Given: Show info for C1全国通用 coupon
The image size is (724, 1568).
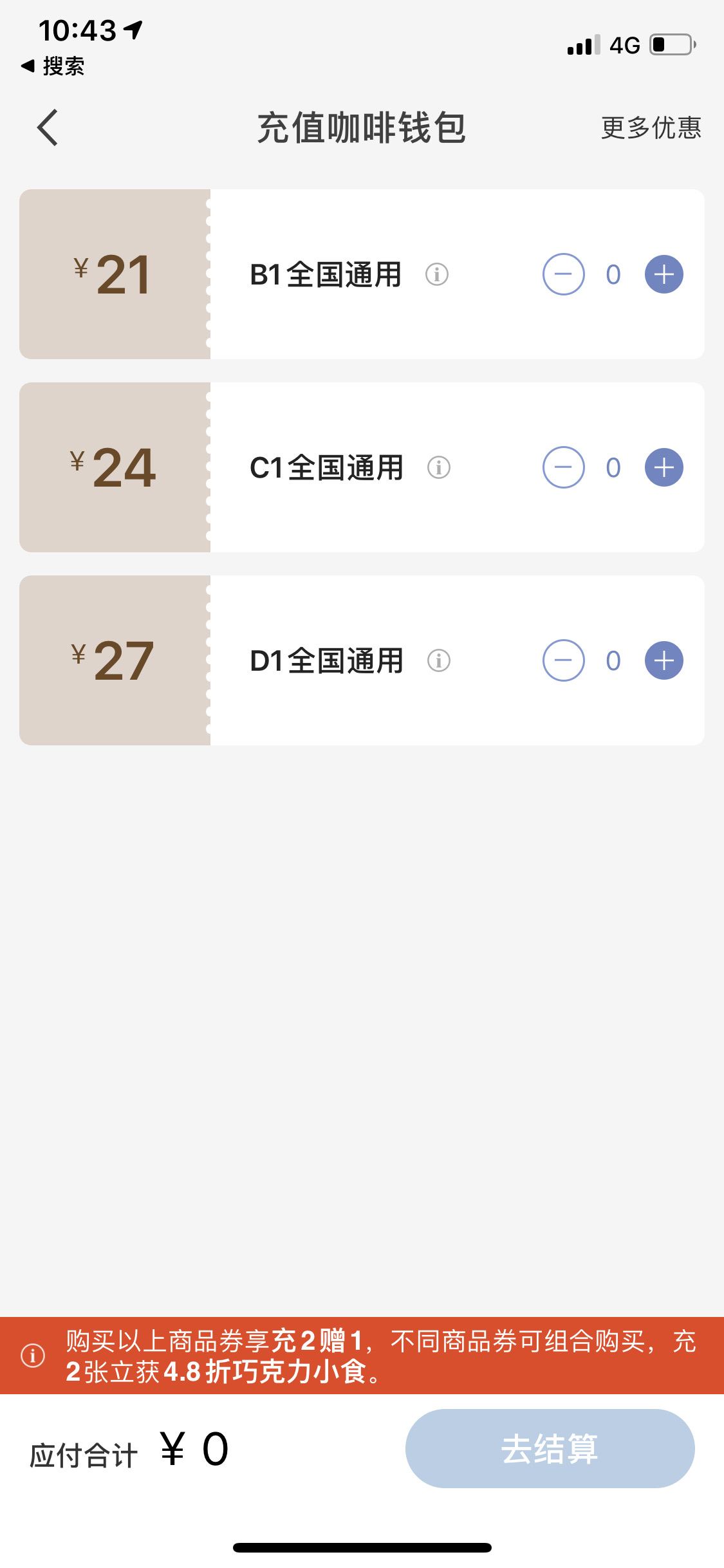Looking at the screenshot, I should coord(439,468).
